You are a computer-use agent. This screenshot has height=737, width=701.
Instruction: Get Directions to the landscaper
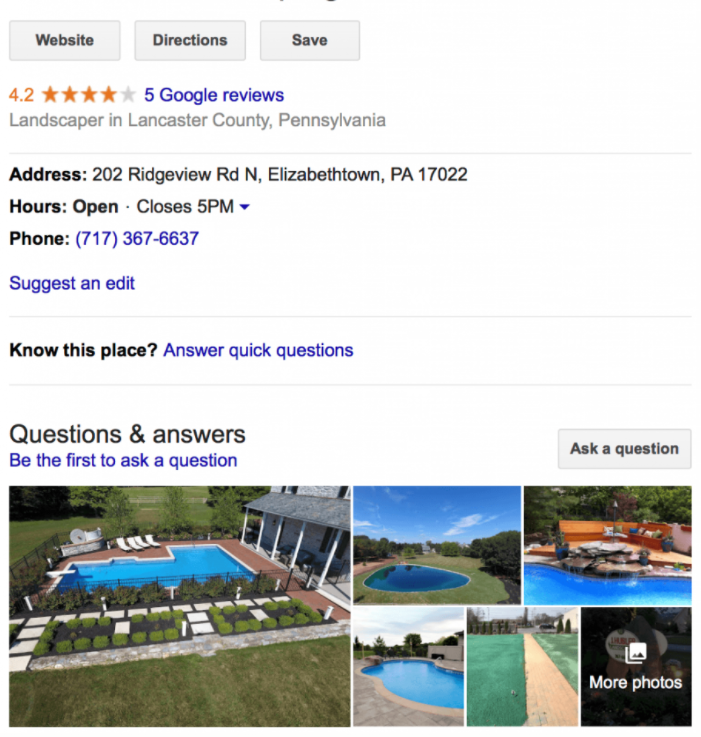click(190, 41)
